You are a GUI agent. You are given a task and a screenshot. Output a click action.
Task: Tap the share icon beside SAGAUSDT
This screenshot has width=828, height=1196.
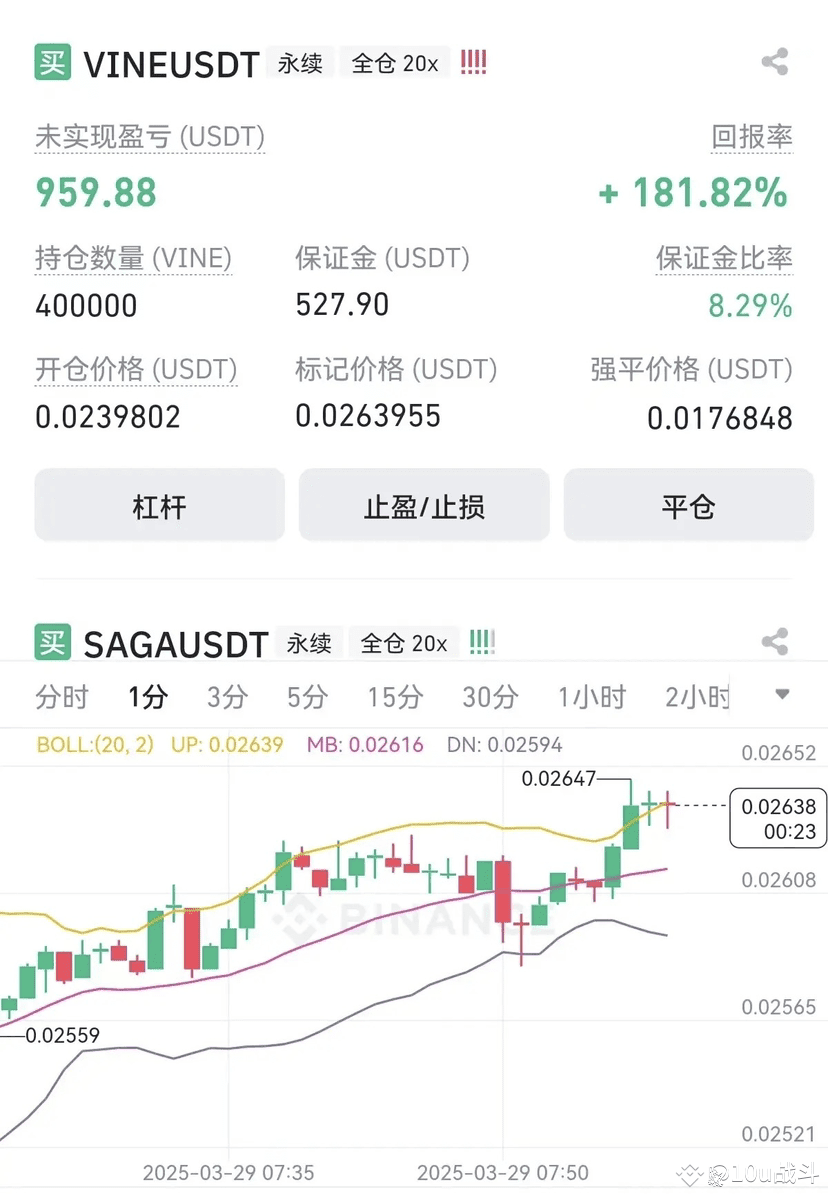(x=773, y=643)
